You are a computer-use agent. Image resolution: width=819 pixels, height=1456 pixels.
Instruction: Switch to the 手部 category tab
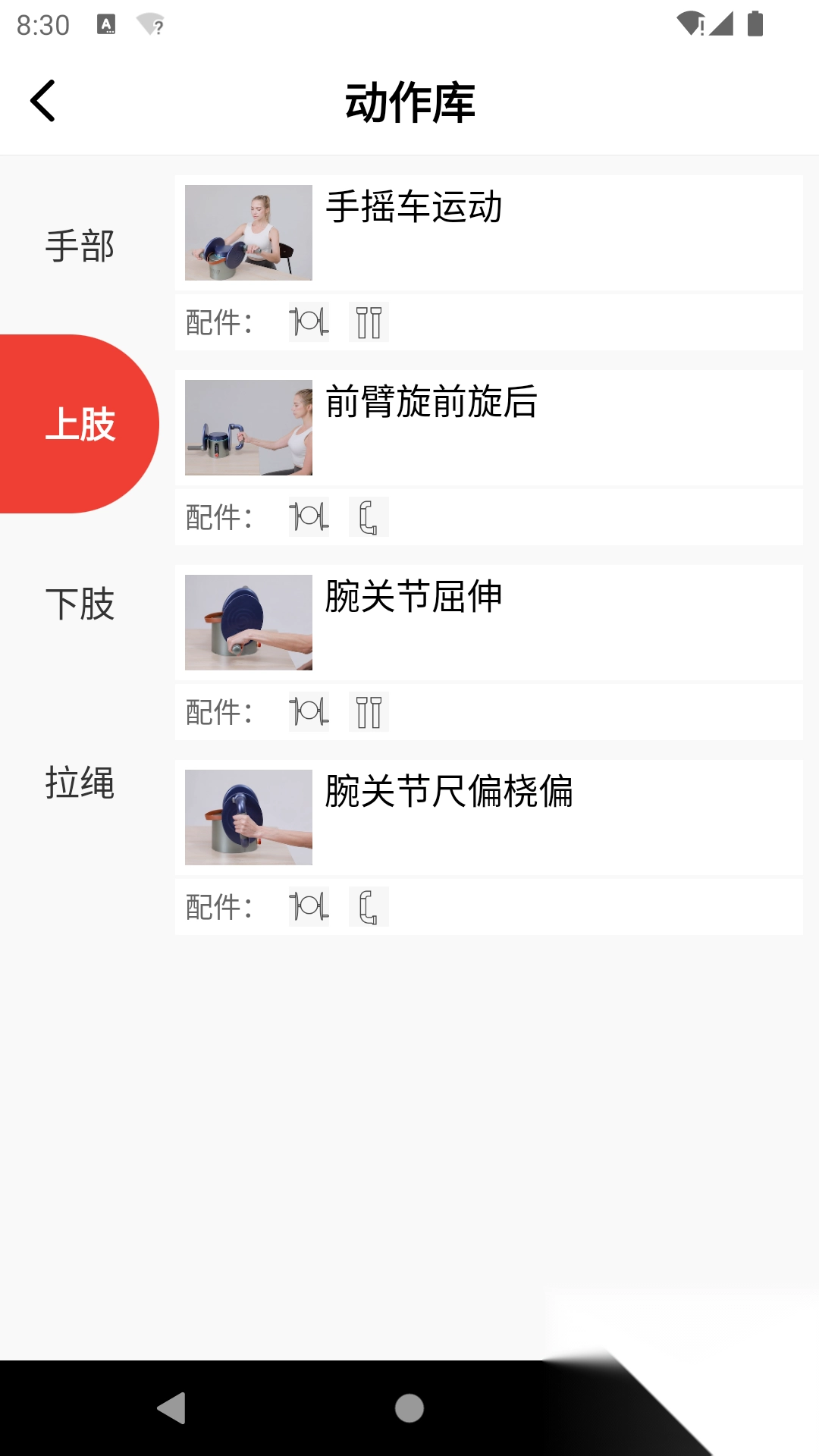pos(80,246)
